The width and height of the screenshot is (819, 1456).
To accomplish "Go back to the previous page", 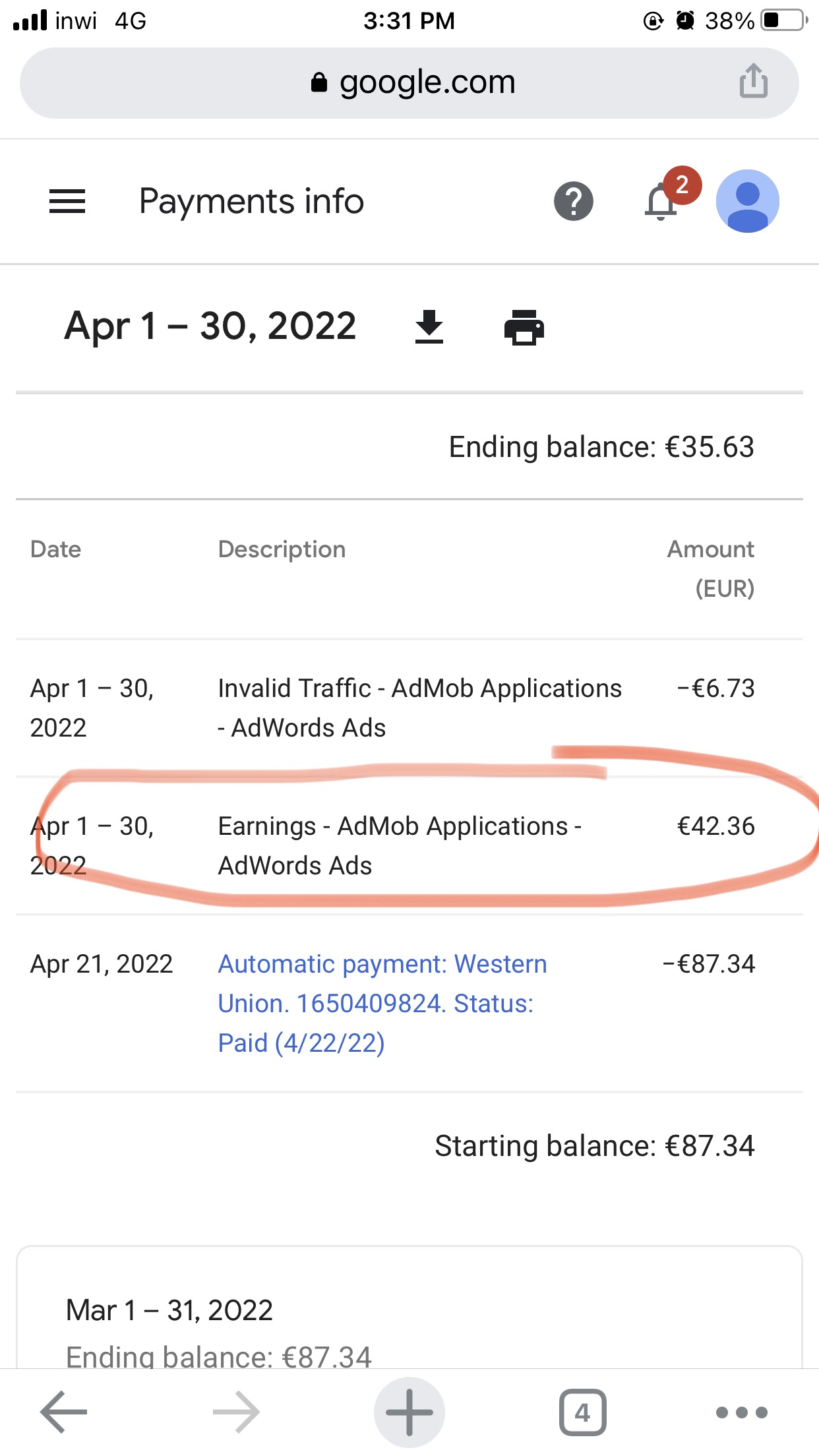I will point(64,1412).
